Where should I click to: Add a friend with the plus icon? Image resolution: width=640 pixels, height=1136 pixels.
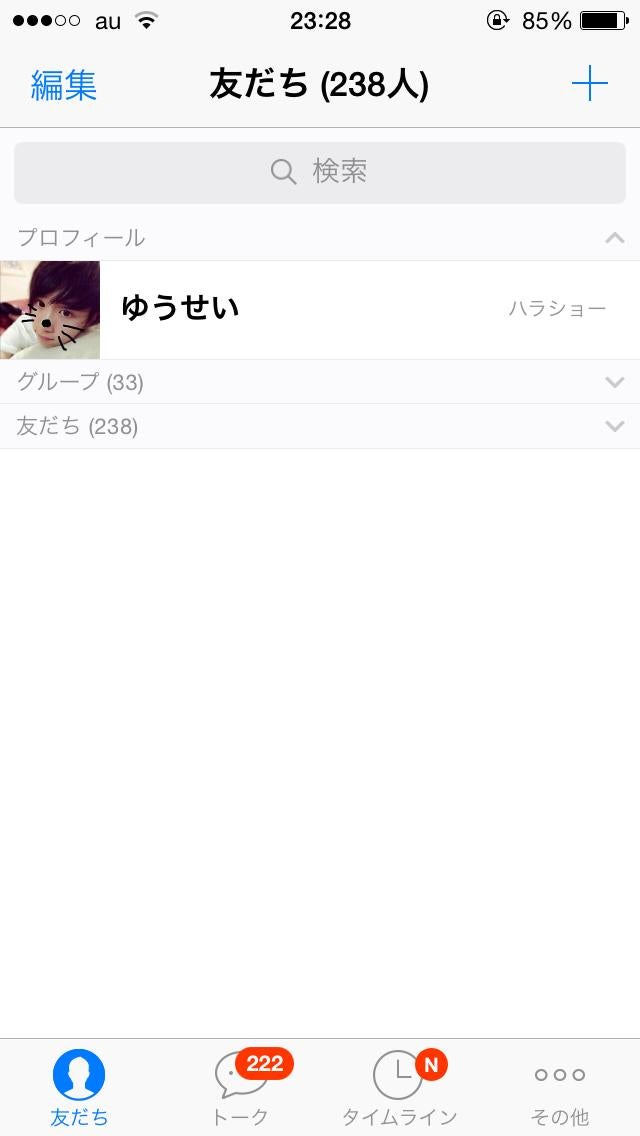coord(589,84)
